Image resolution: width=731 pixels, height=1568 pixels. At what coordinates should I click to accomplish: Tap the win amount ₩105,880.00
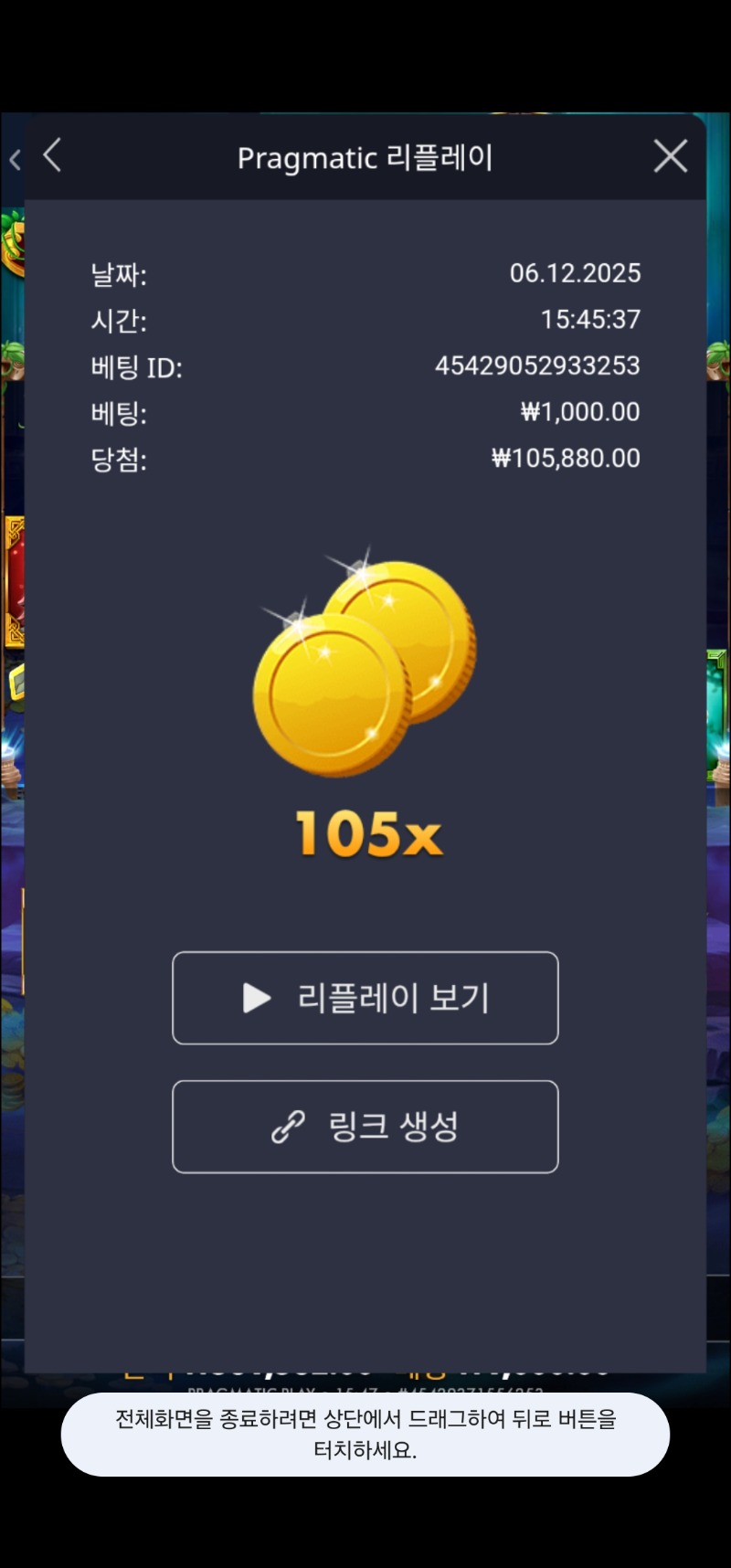point(565,458)
